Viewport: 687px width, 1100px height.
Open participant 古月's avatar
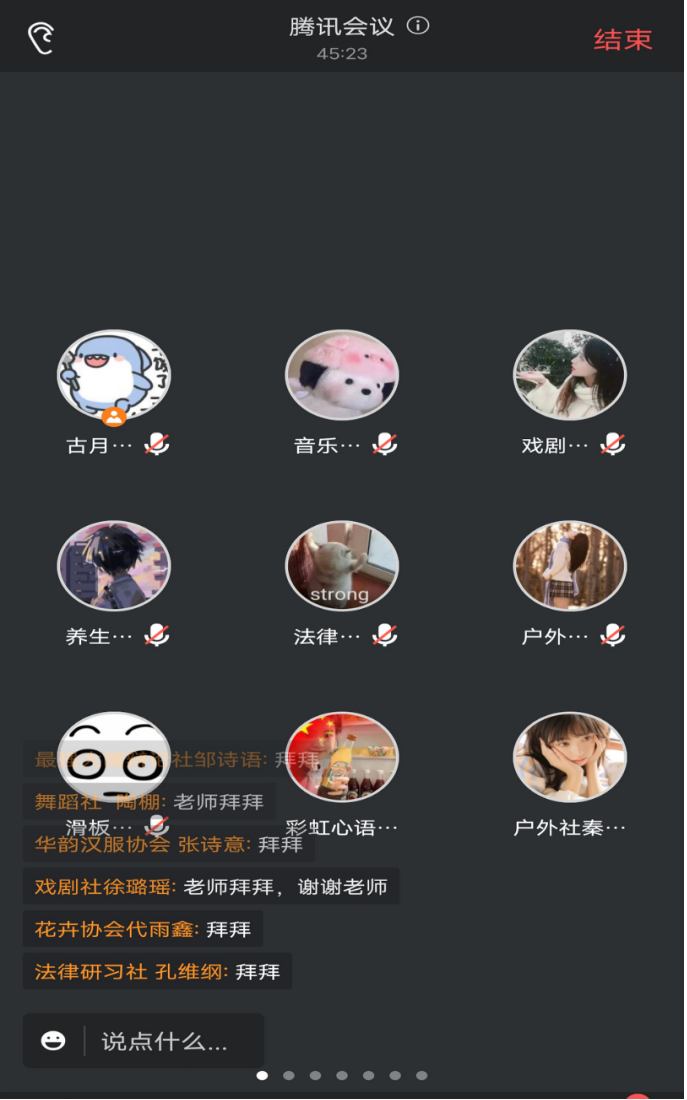pyautogui.click(x=114, y=375)
